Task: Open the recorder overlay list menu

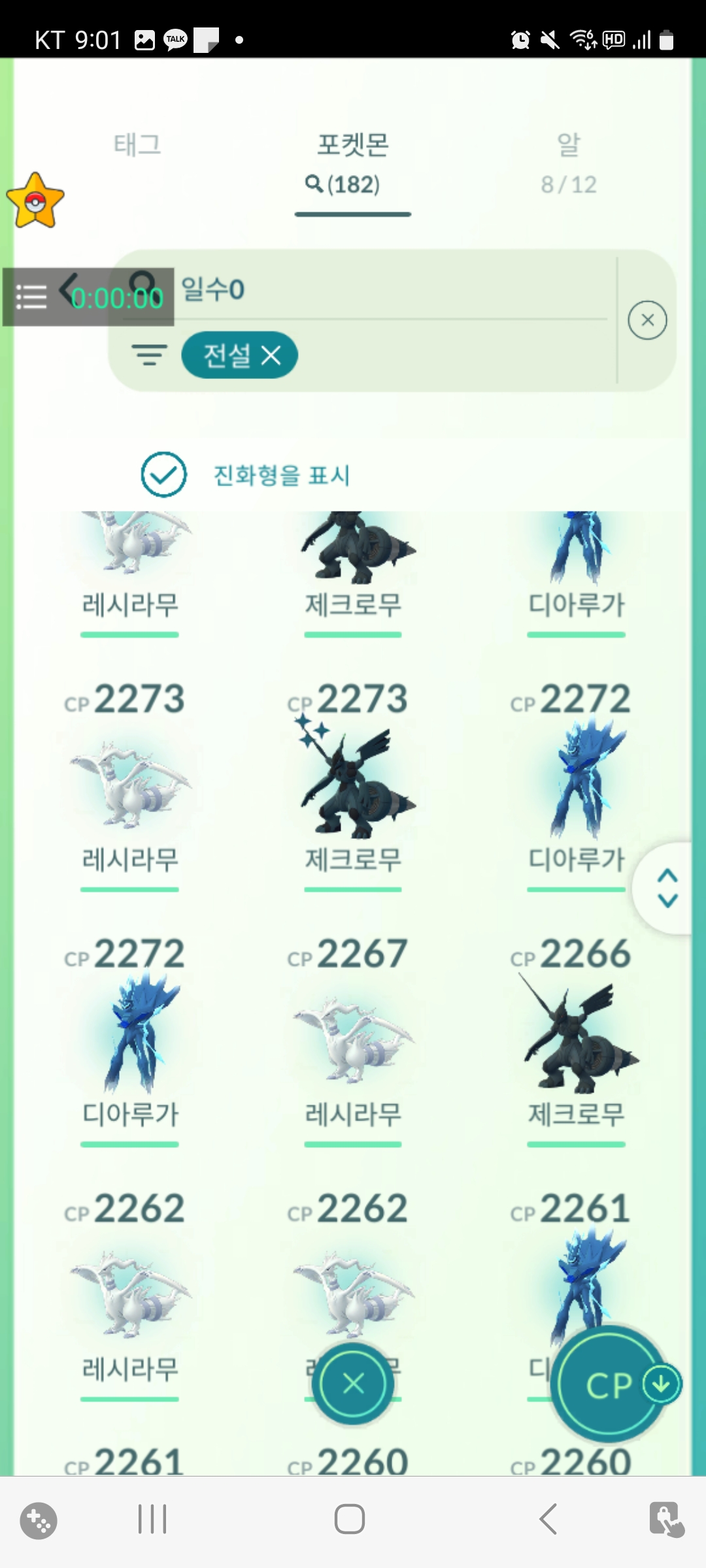Action: pyautogui.click(x=31, y=297)
